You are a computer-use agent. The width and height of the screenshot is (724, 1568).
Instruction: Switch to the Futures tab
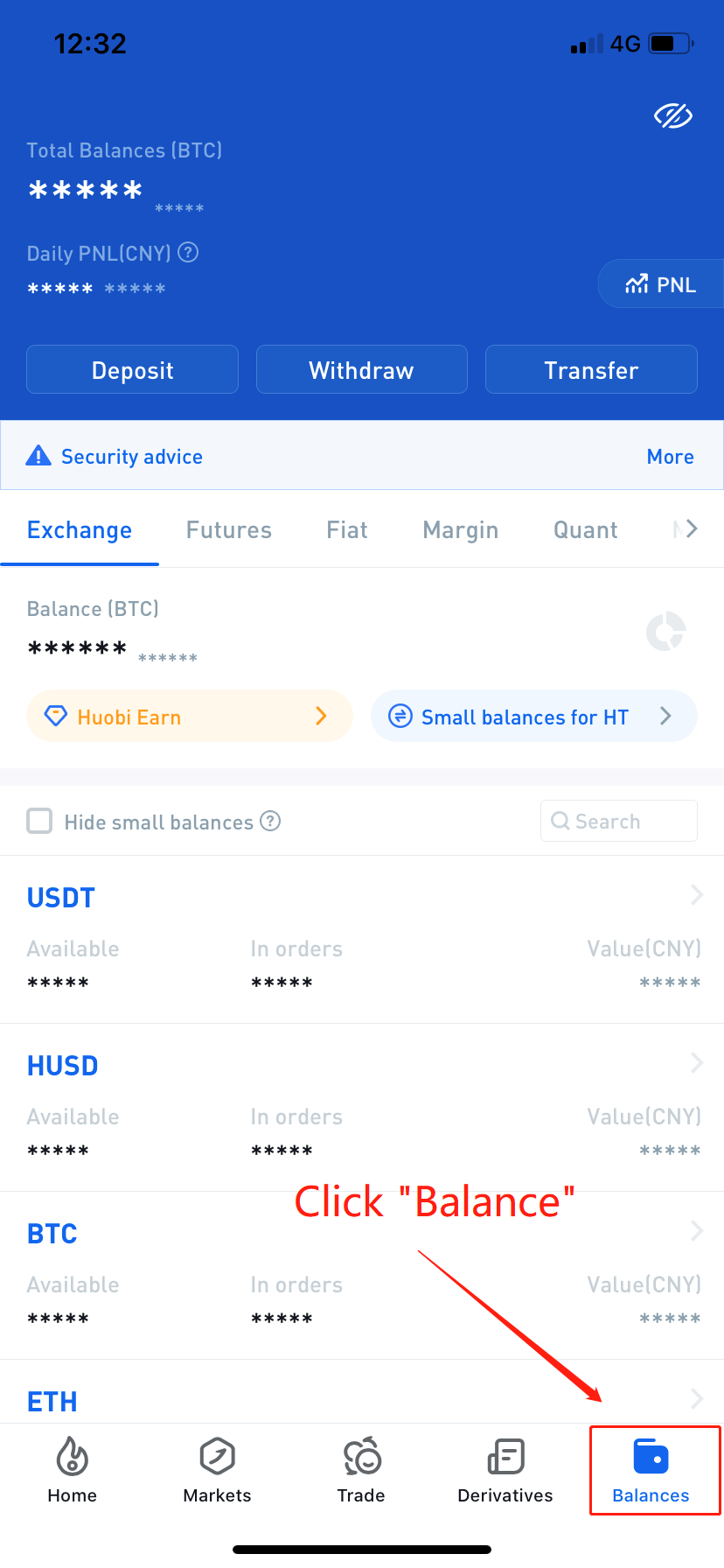pyautogui.click(x=229, y=530)
